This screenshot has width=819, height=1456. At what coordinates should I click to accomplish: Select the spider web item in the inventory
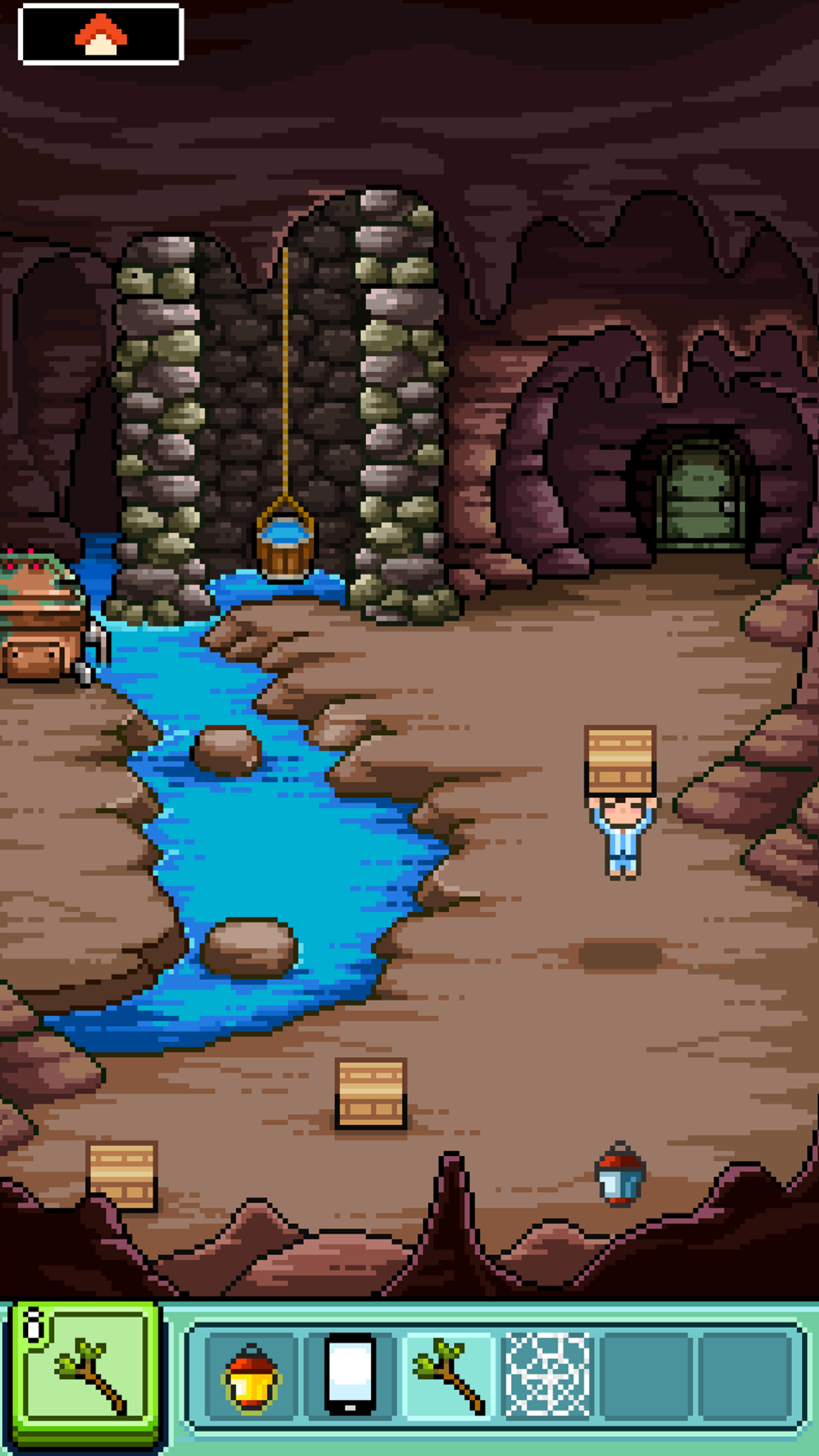(547, 1376)
